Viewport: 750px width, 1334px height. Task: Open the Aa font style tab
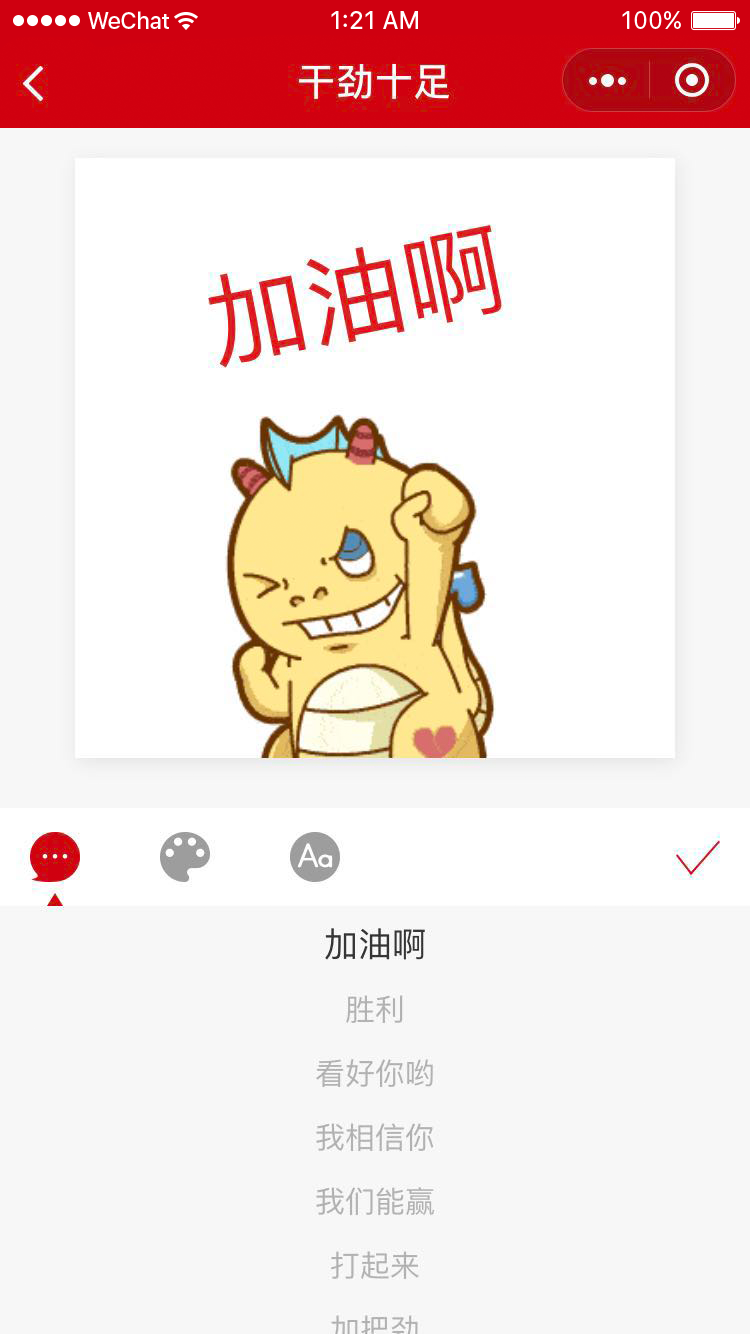click(315, 857)
